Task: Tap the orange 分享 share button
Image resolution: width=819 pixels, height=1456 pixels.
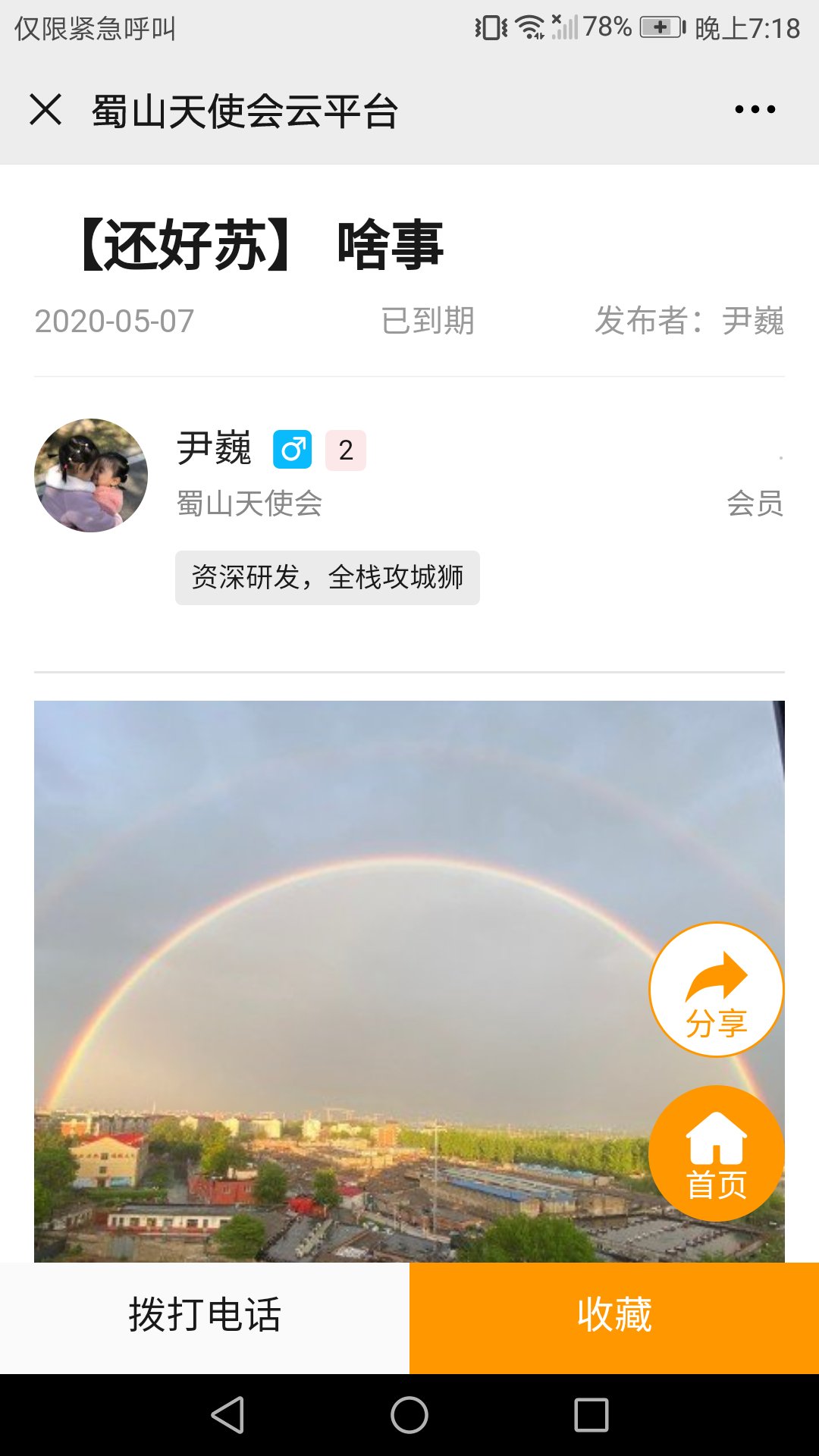Action: (x=716, y=990)
